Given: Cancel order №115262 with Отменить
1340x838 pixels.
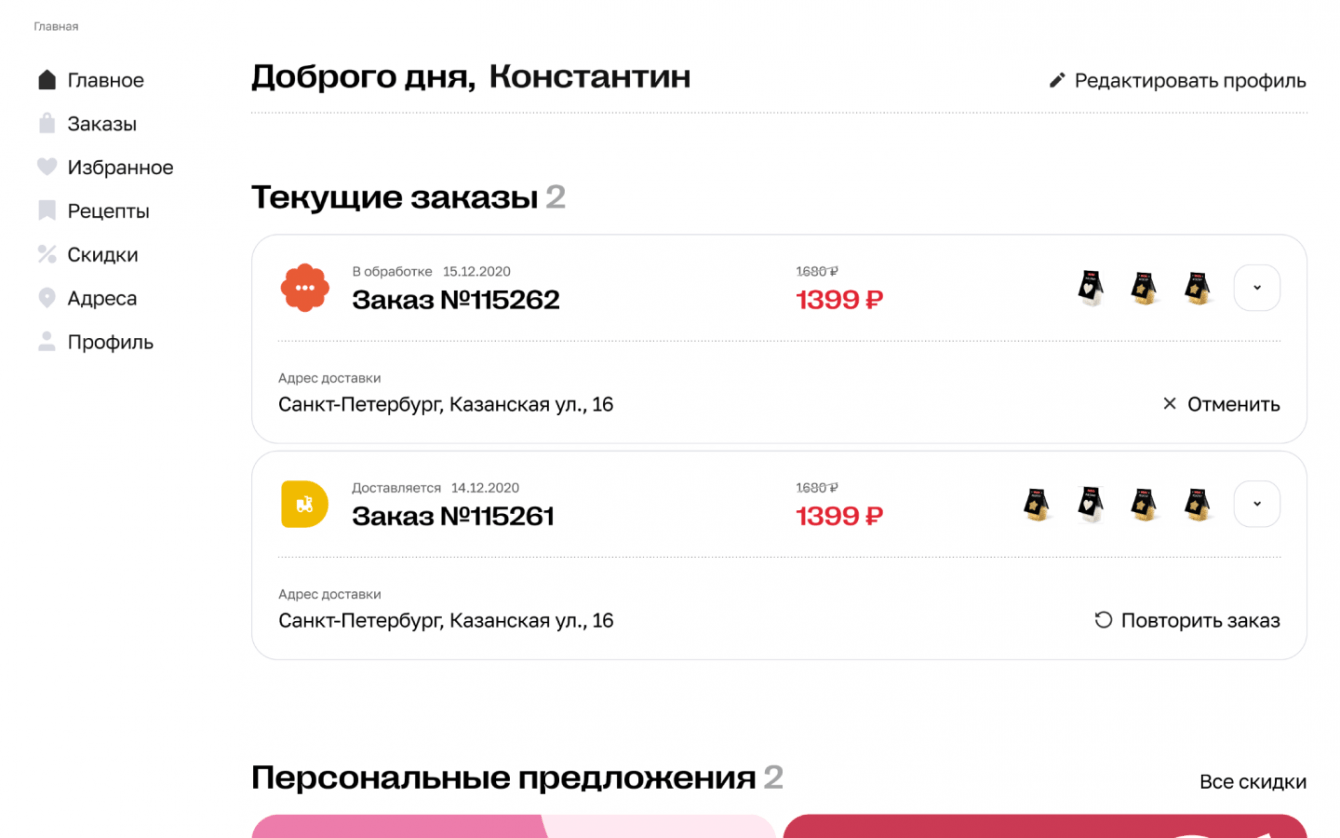Looking at the screenshot, I should [1221, 404].
